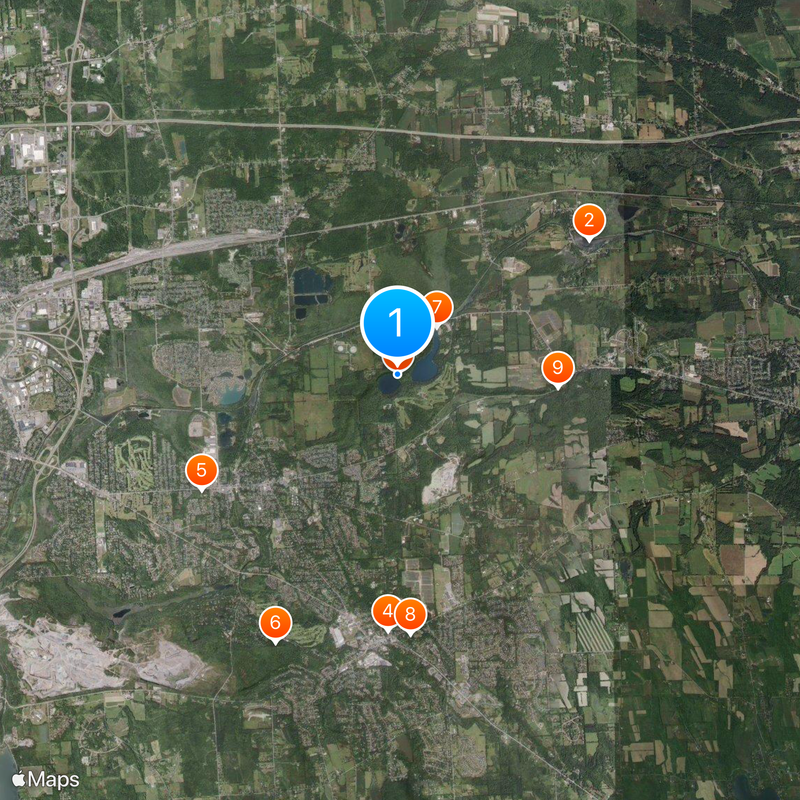Choose map pin number 8
The width and height of the screenshot is (800, 800).
pos(410,614)
